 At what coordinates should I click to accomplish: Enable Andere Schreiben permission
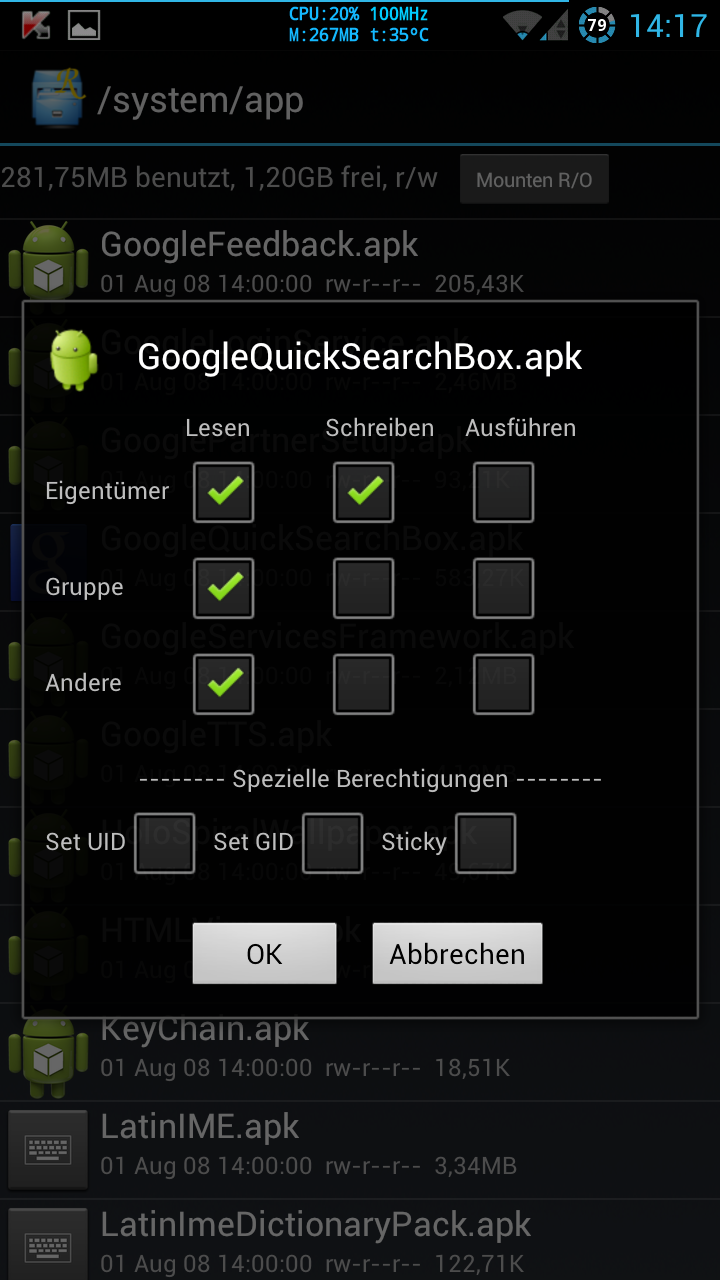[364, 684]
